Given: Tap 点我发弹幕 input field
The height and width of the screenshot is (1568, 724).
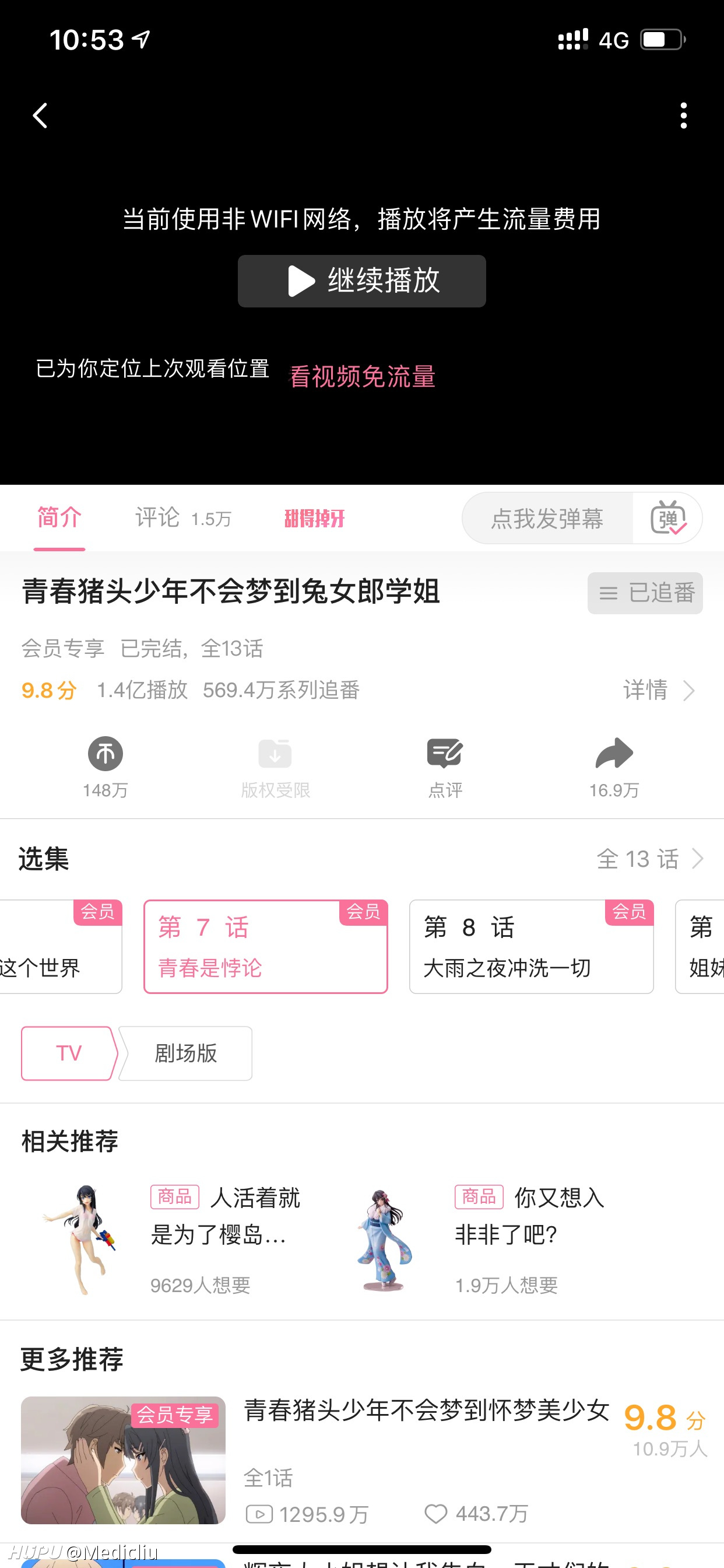Looking at the screenshot, I should click(x=547, y=518).
